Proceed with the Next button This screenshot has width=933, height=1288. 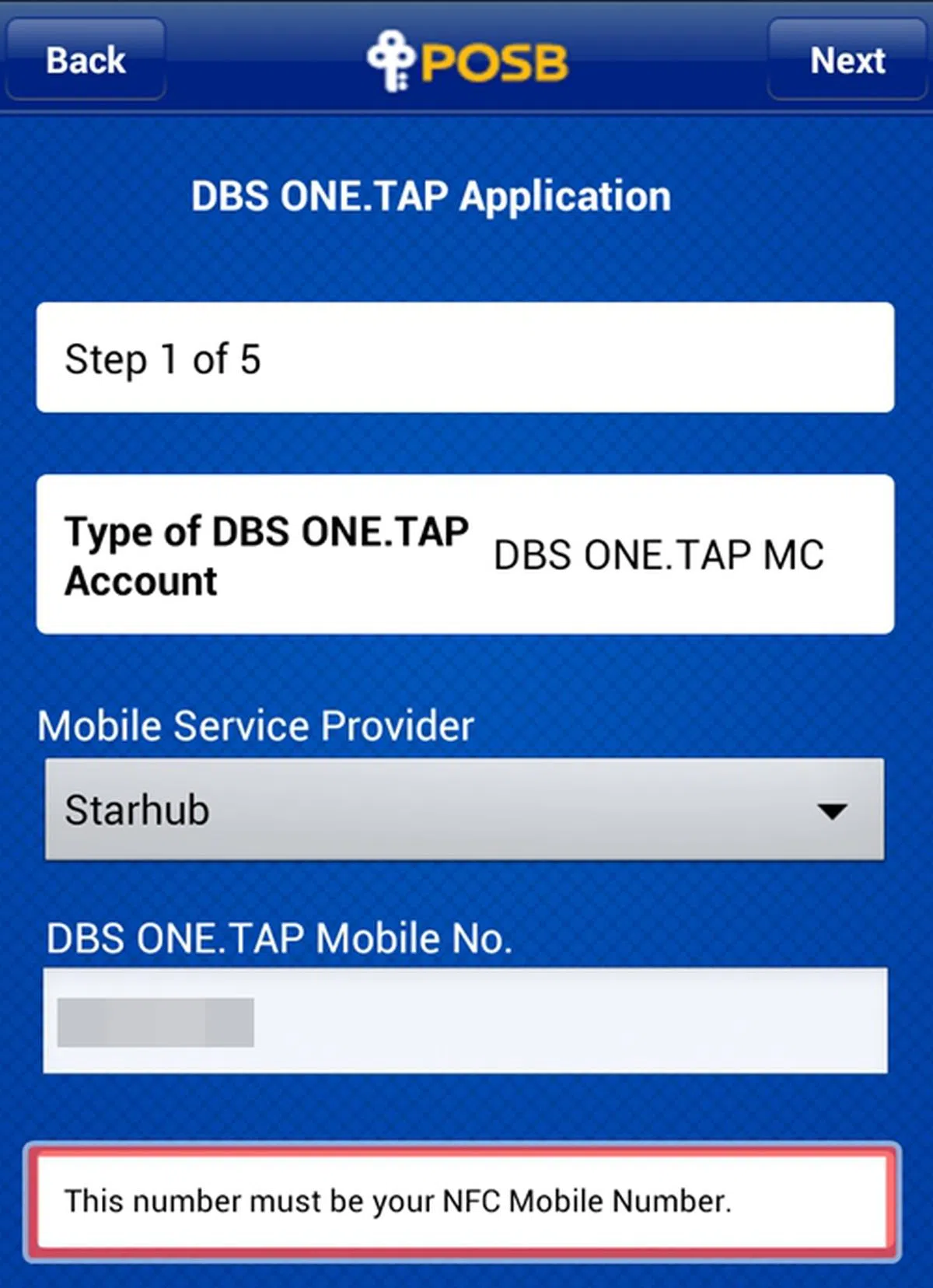847,60
